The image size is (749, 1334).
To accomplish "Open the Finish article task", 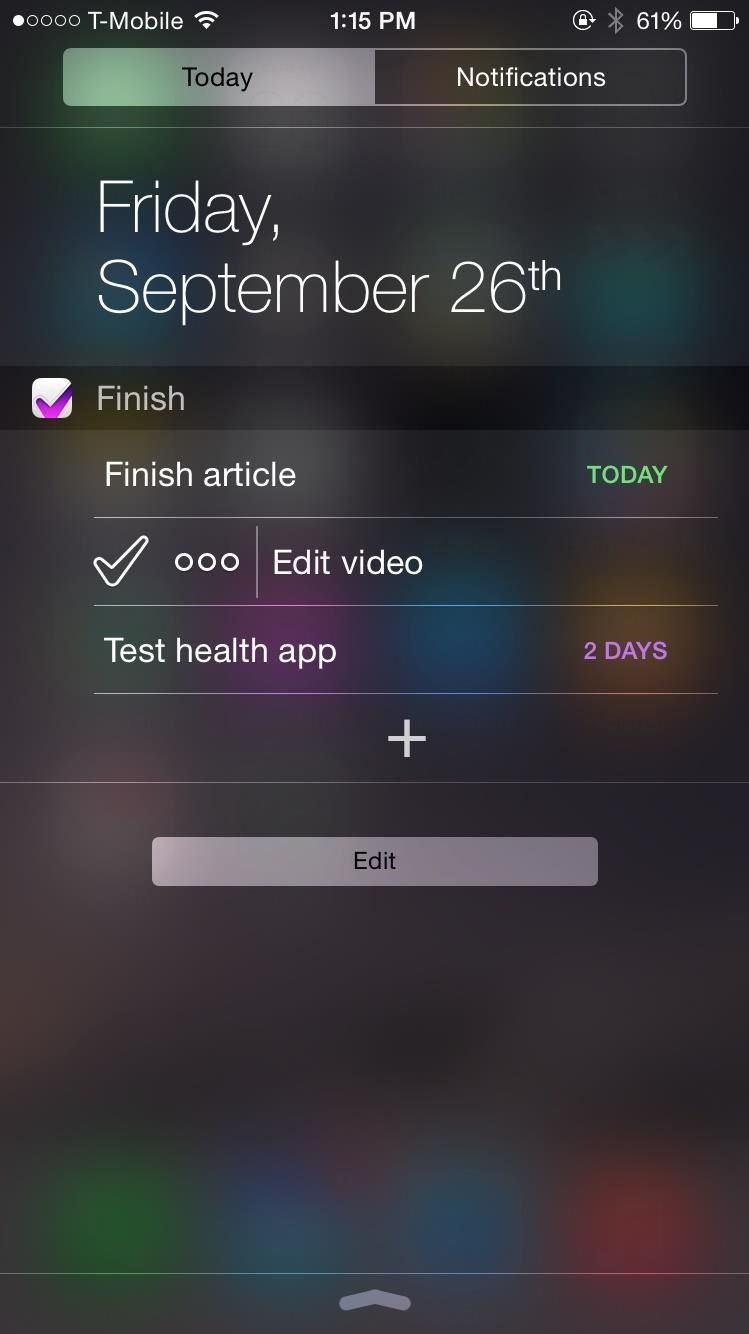I will [200, 474].
